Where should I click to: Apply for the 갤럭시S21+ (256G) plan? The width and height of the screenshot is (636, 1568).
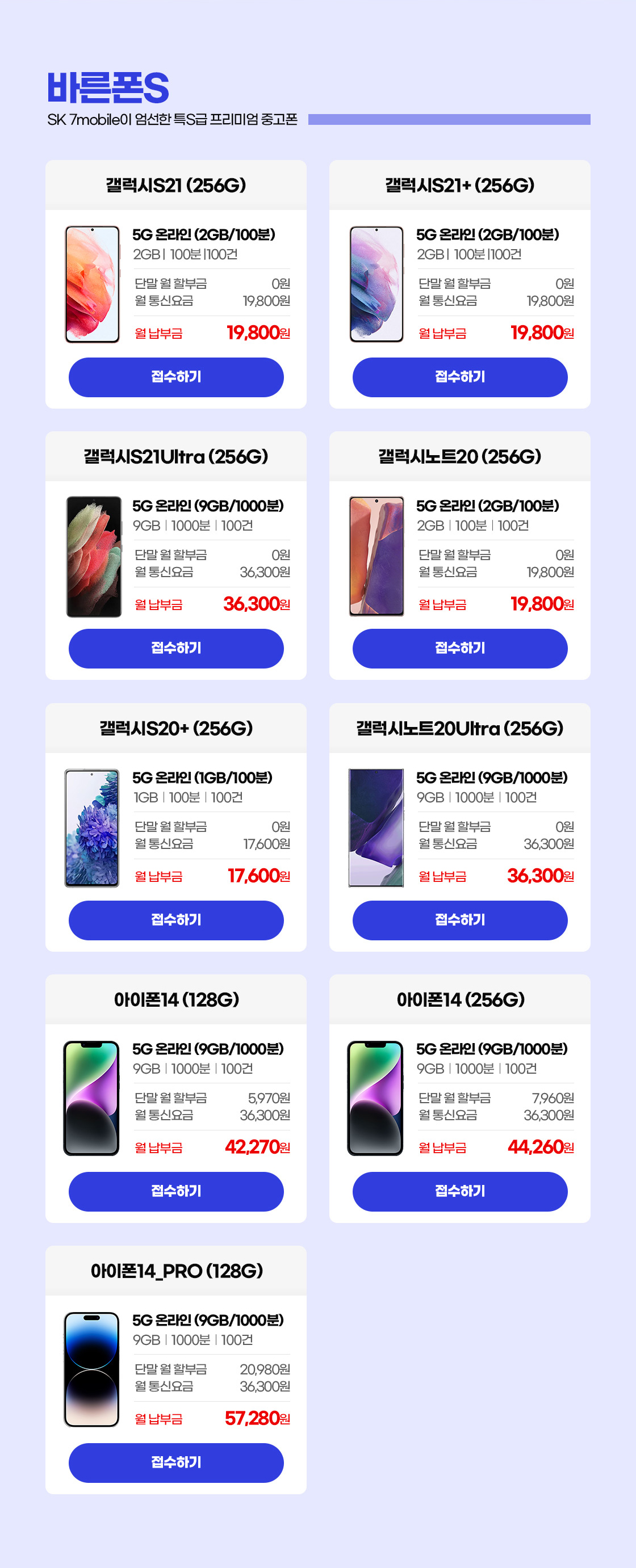460,377
